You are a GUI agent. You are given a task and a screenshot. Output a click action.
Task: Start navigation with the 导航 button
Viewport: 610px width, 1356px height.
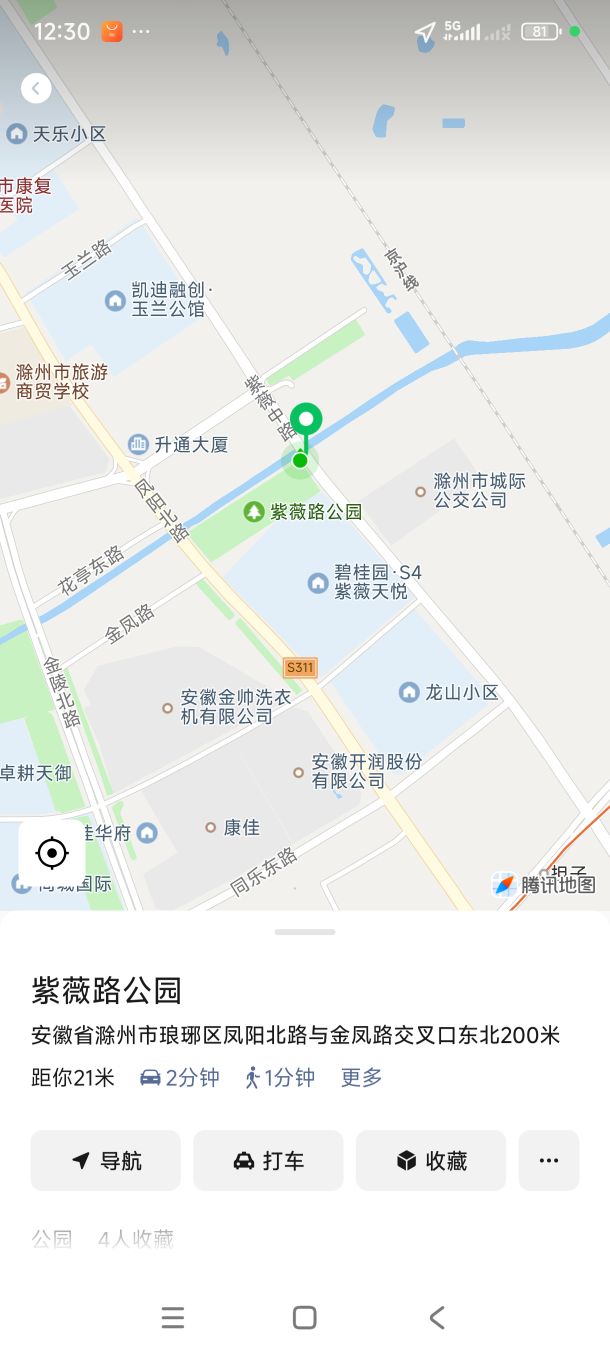coord(106,1160)
